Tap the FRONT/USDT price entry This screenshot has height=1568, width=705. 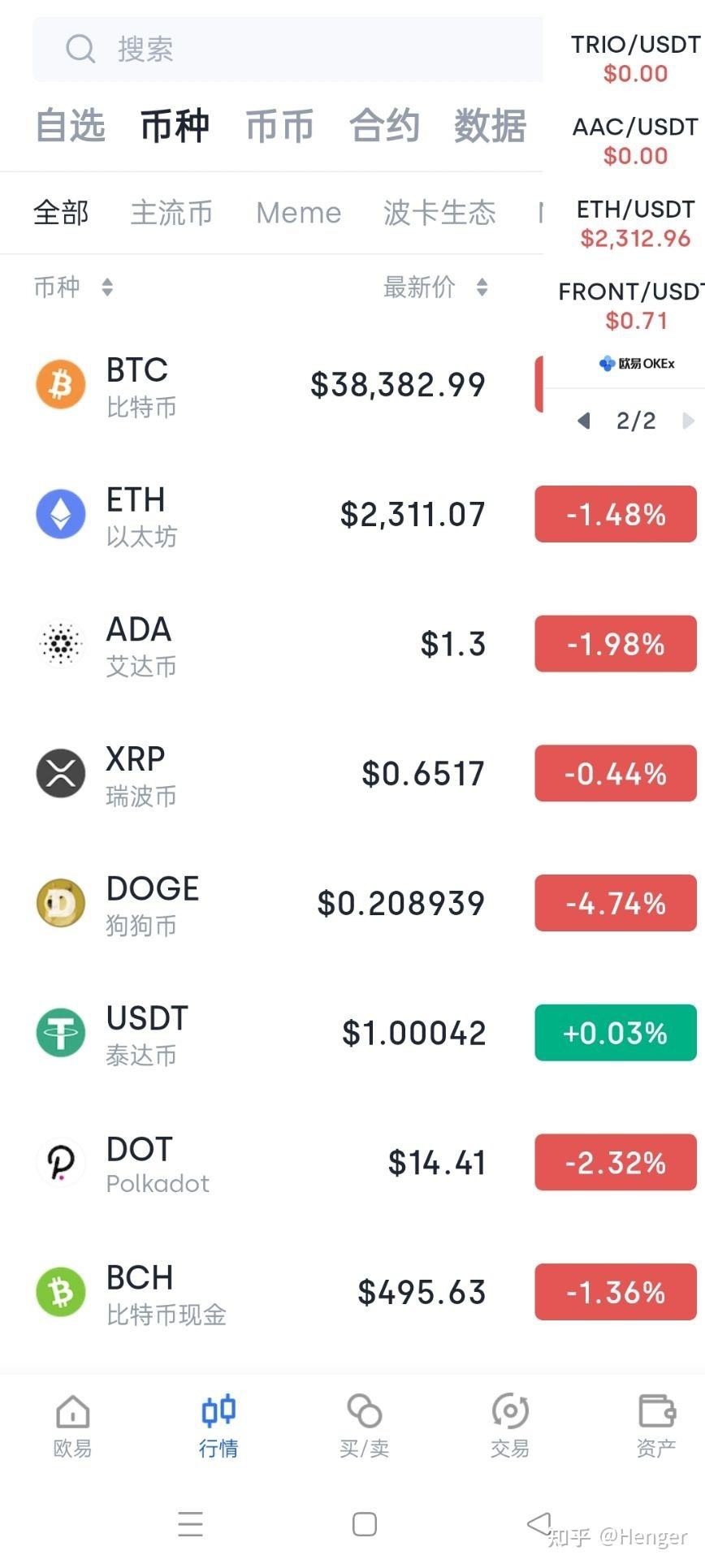(x=634, y=306)
